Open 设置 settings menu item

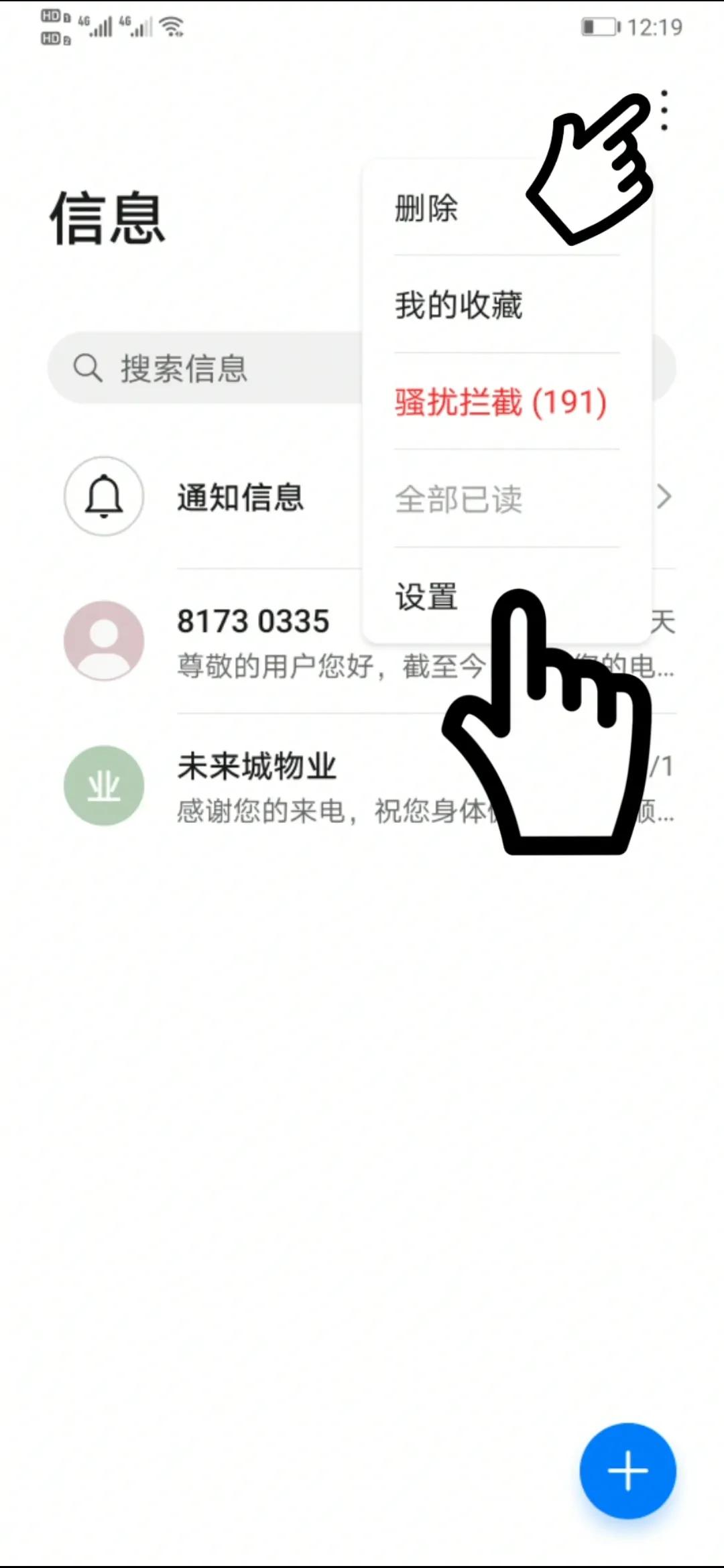click(x=425, y=598)
